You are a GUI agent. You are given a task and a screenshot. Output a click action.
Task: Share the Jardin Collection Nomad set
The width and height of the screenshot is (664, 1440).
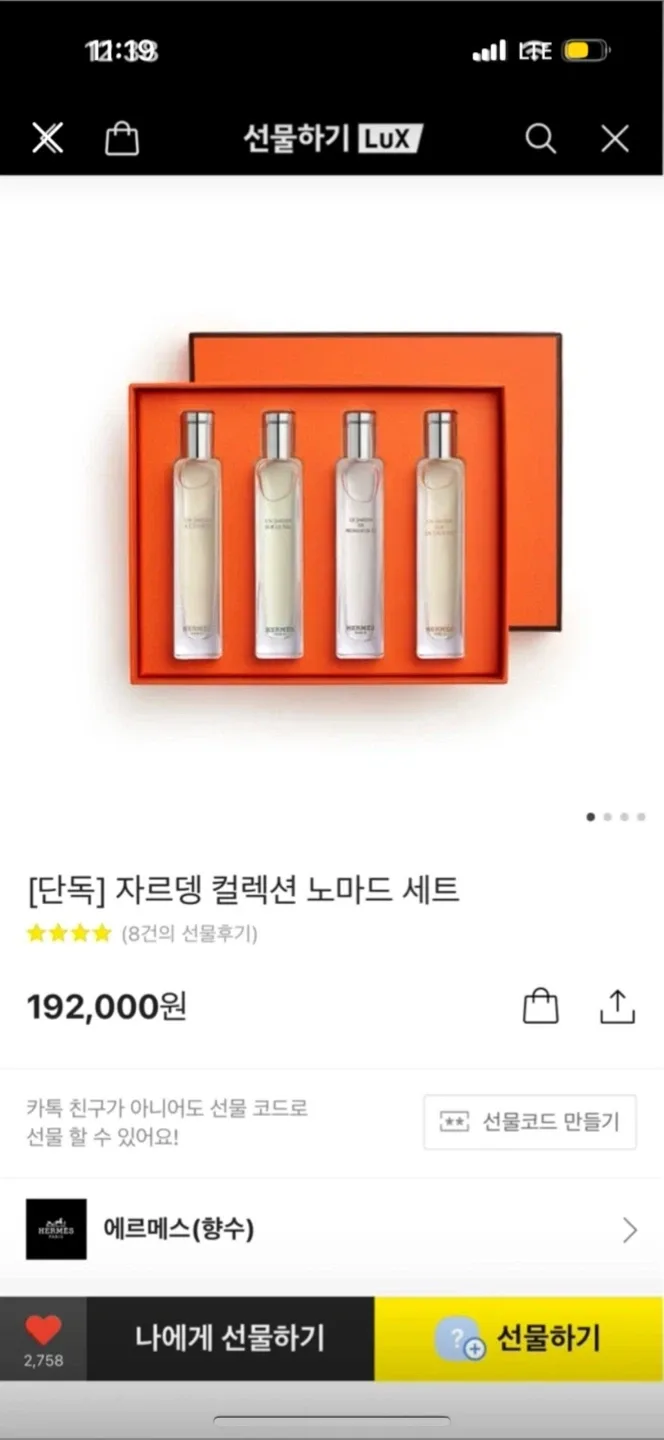[x=617, y=1006]
